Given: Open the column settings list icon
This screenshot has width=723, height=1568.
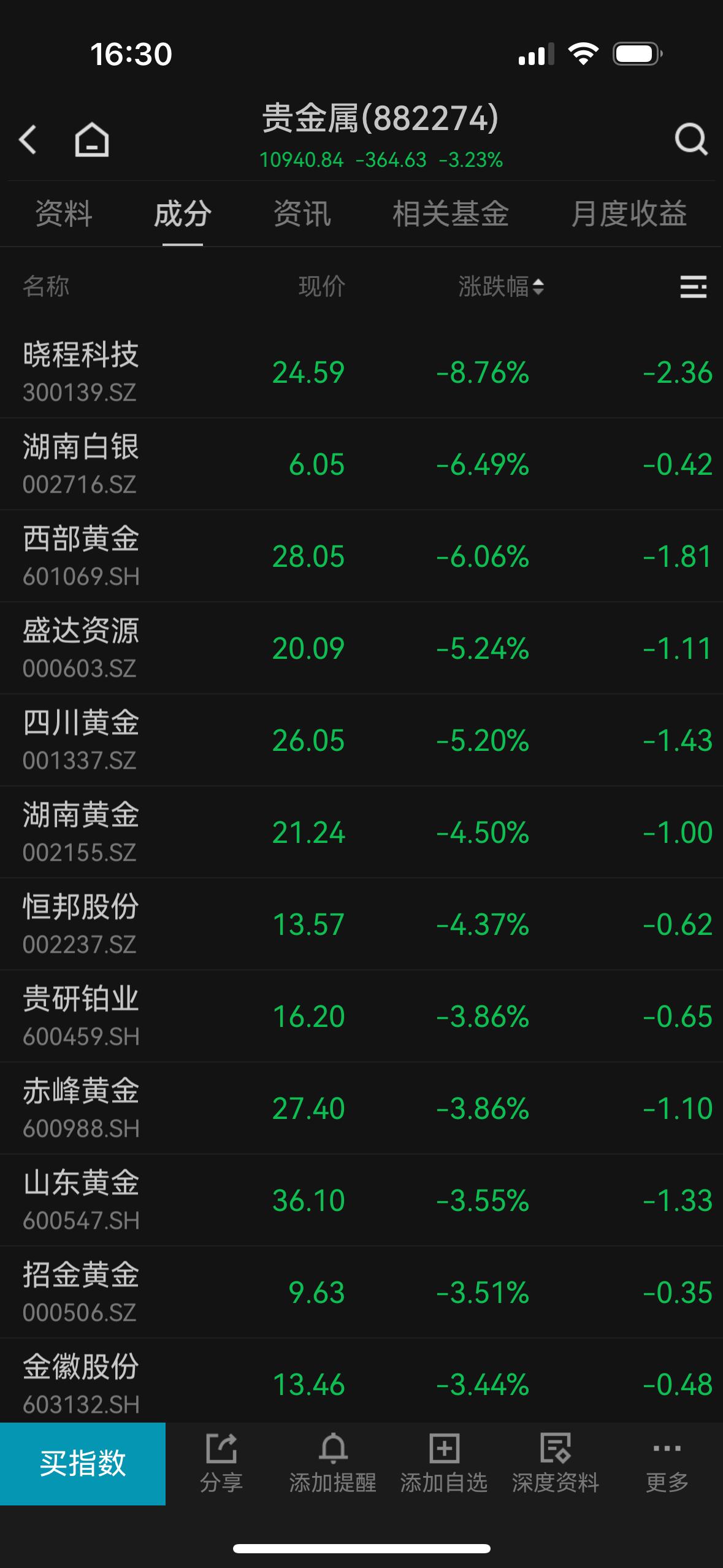Looking at the screenshot, I should [x=693, y=286].
